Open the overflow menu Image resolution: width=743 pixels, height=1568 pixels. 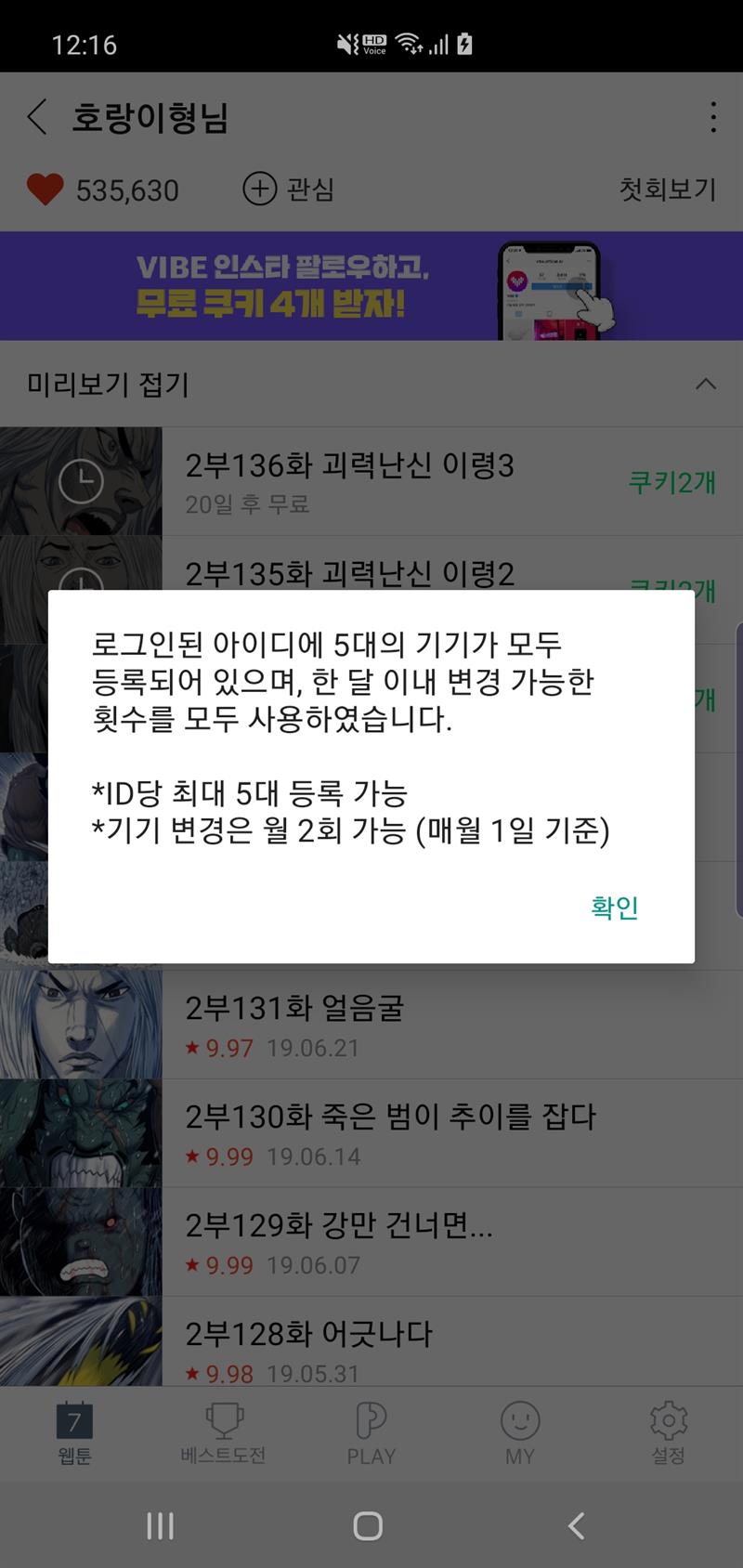coord(712,118)
